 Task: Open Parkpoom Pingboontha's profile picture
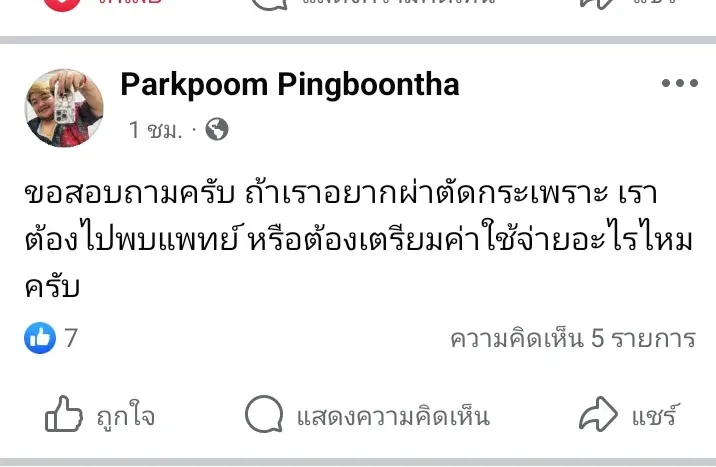[x=65, y=108]
